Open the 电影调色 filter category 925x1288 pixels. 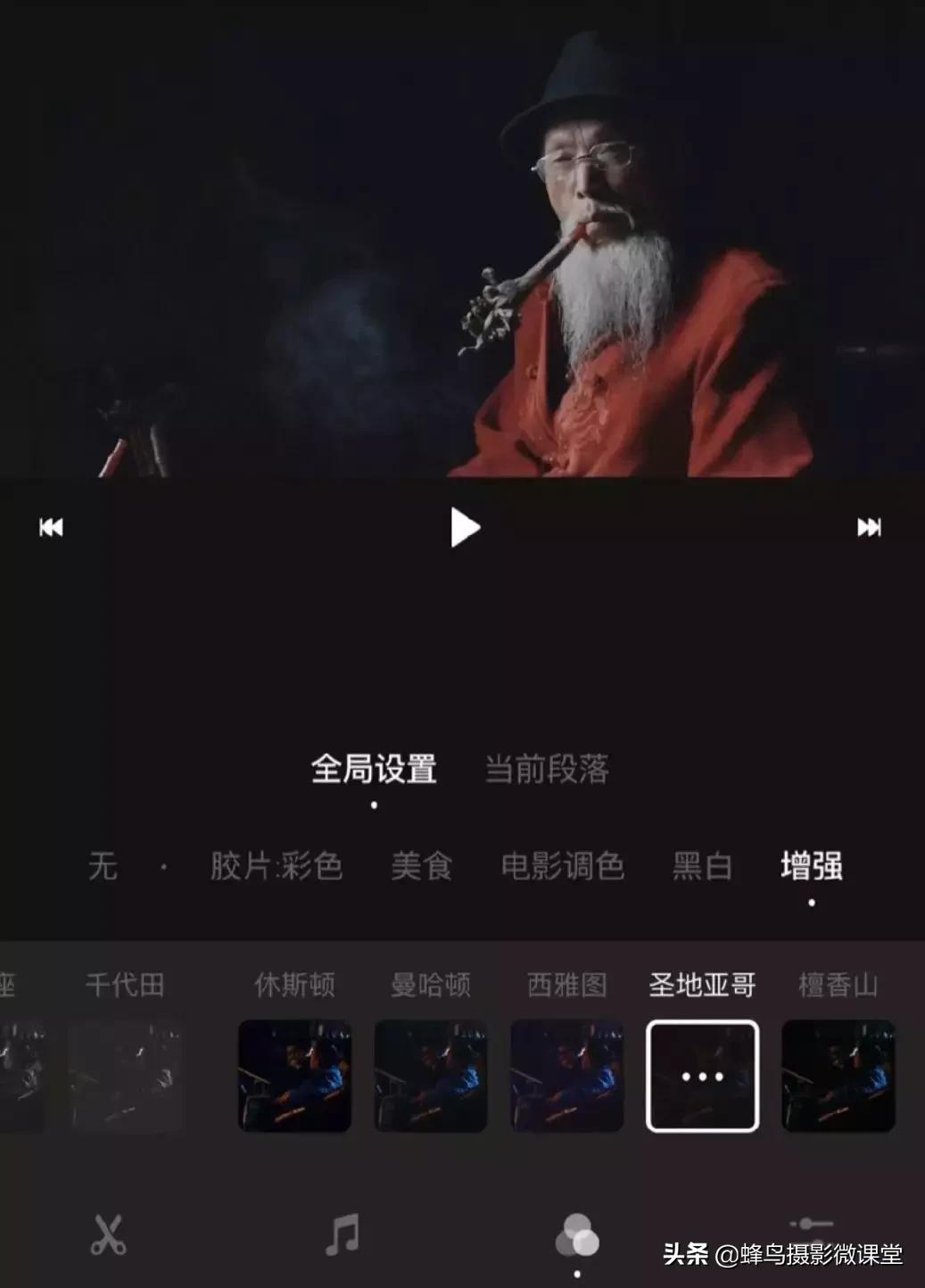[x=563, y=865]
